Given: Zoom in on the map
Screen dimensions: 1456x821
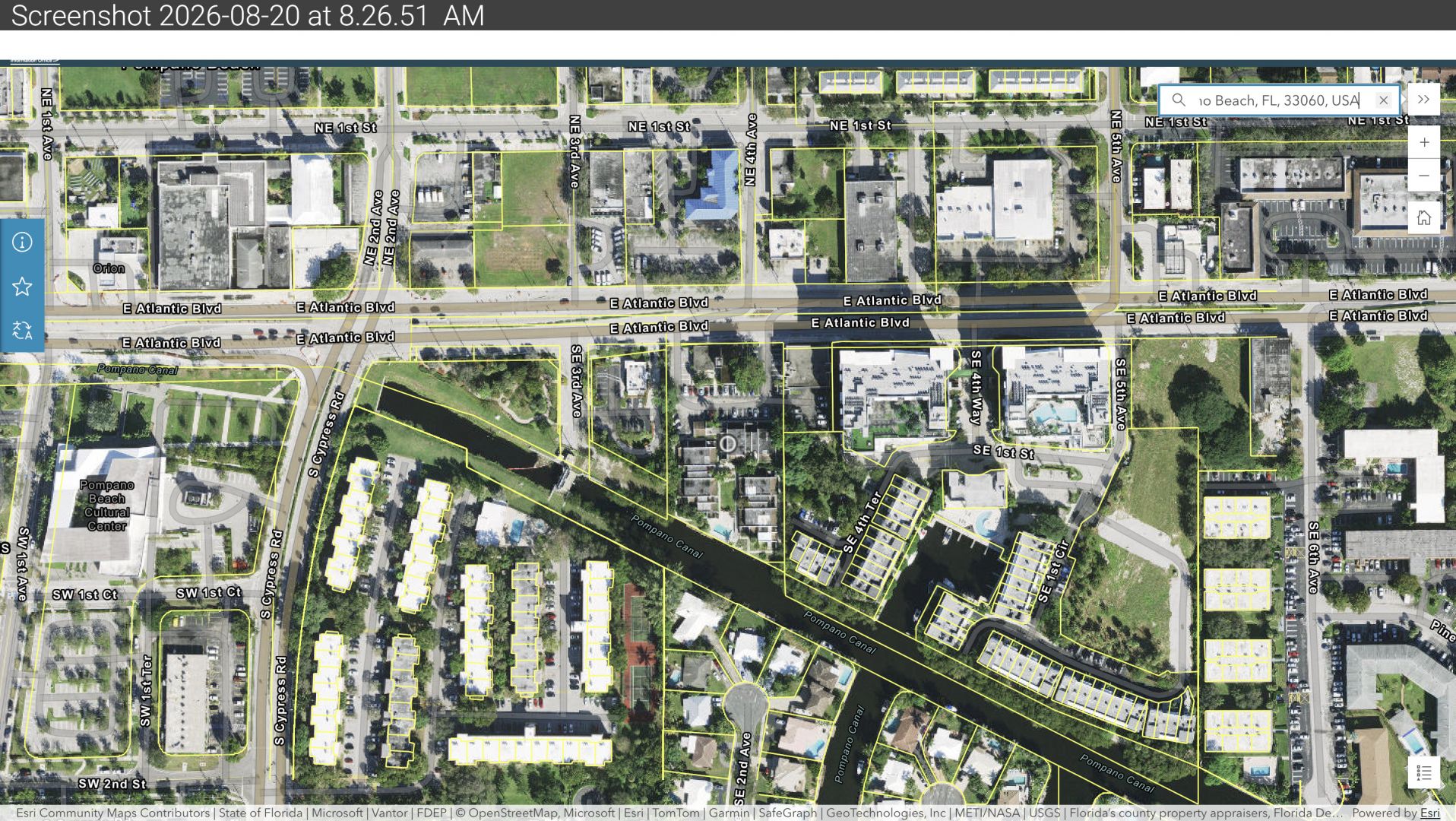Looking at the screenshot, I should pos(1424,142).
